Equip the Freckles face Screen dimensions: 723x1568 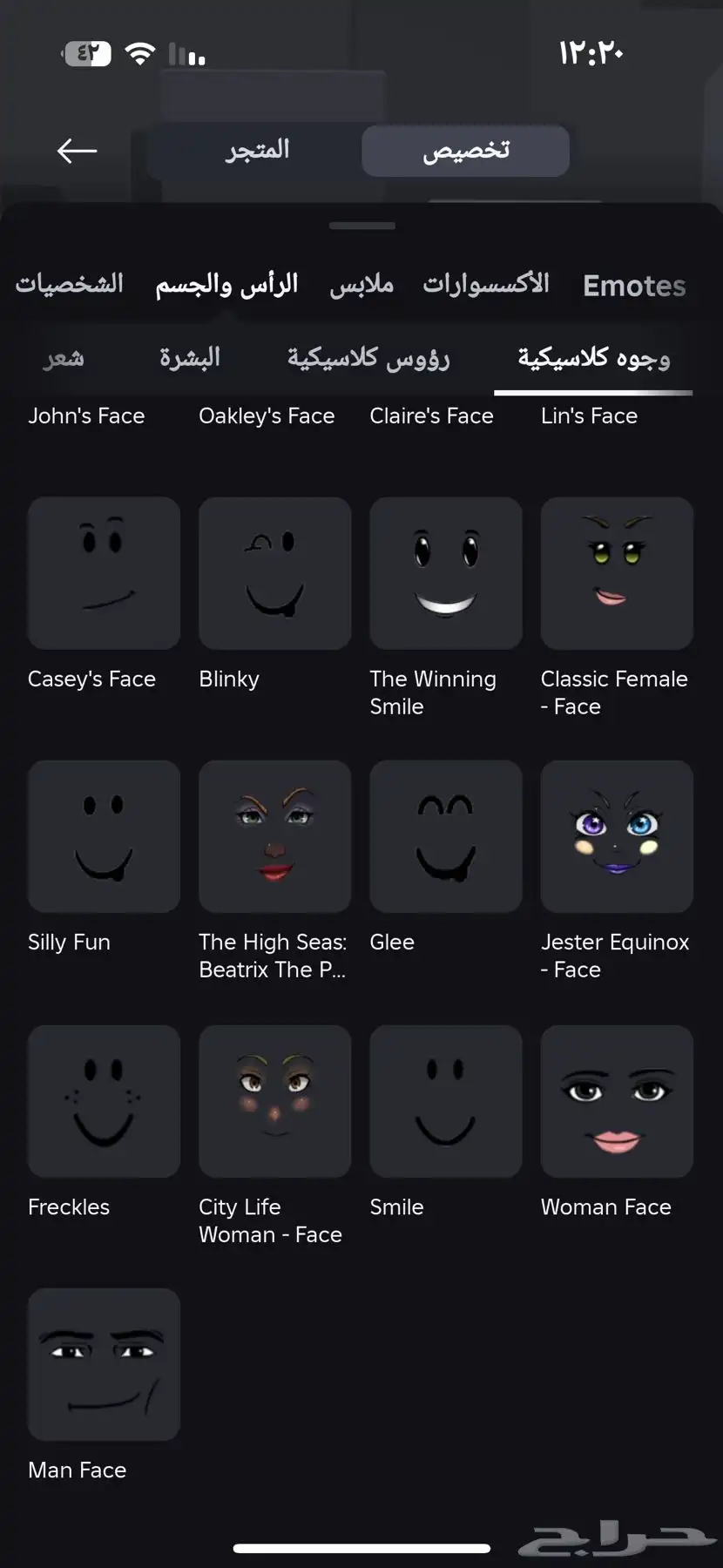104,1101
